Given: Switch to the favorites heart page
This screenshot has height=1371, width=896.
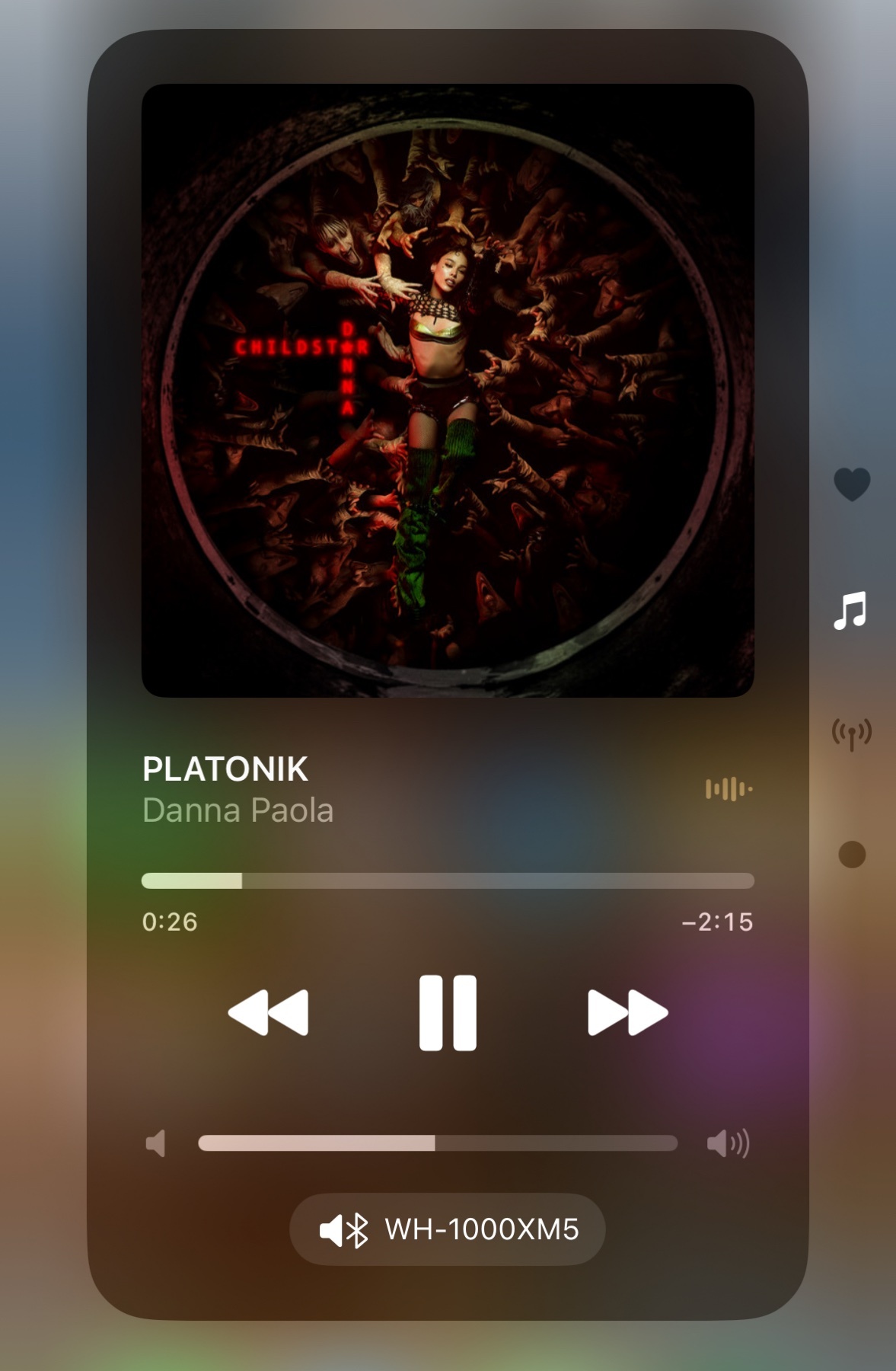Looking at the screenshot, I should [x=852, y=484].
